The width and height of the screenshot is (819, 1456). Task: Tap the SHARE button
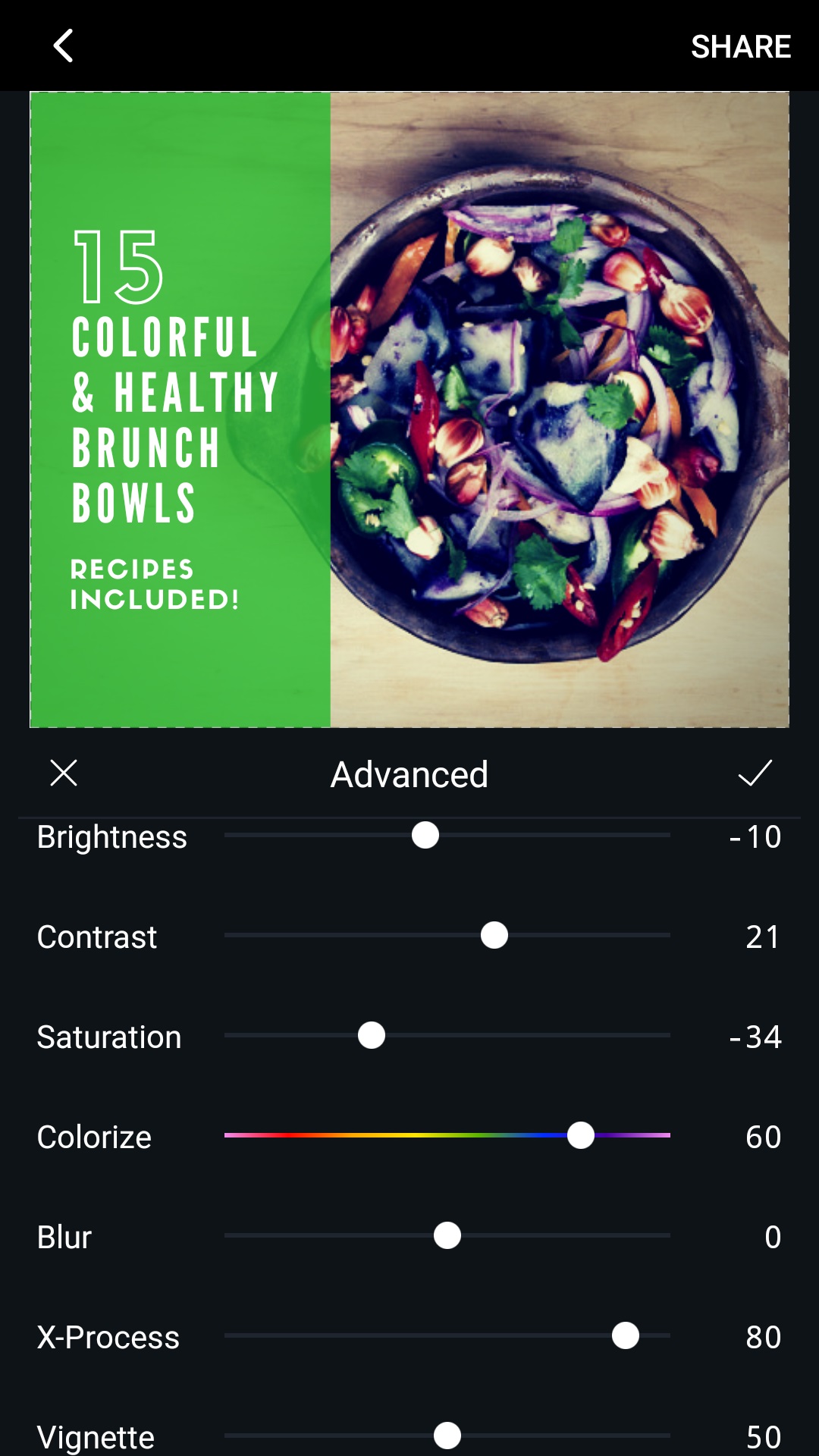pos(741,46)
